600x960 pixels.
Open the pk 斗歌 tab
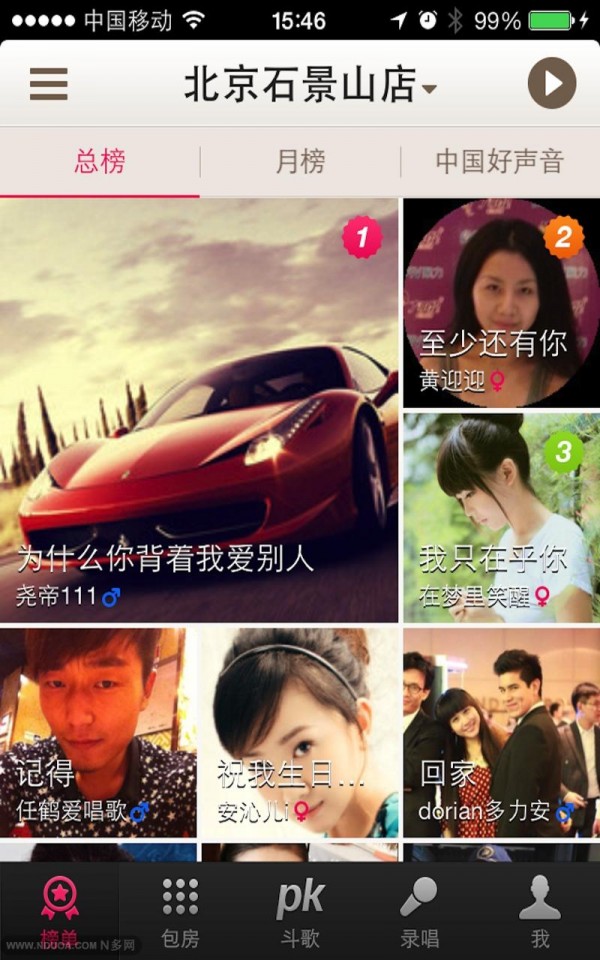click(300, 910)
